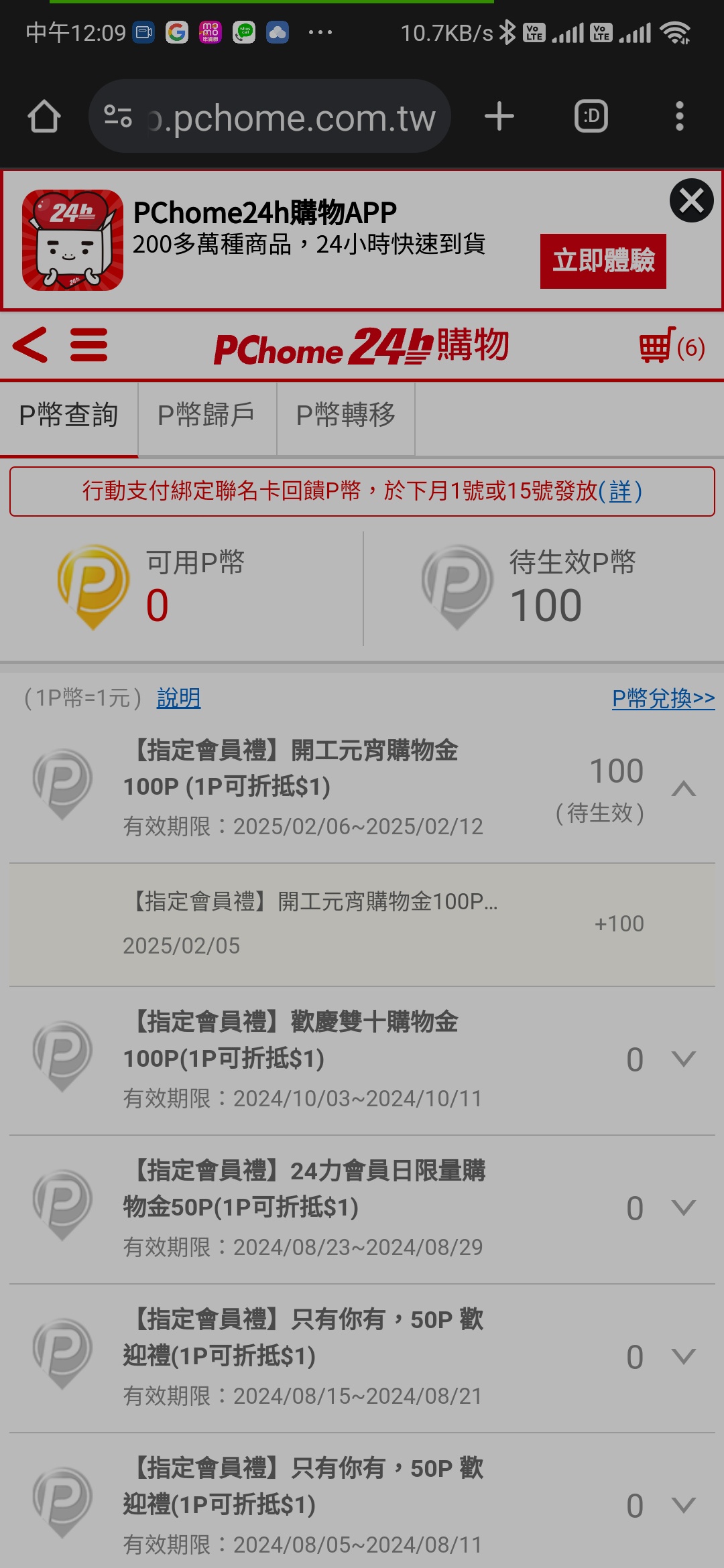Tap the 立即體驗 button
Image resolution: width=724 pixels, height=1568 pixels.
(603, 261)
